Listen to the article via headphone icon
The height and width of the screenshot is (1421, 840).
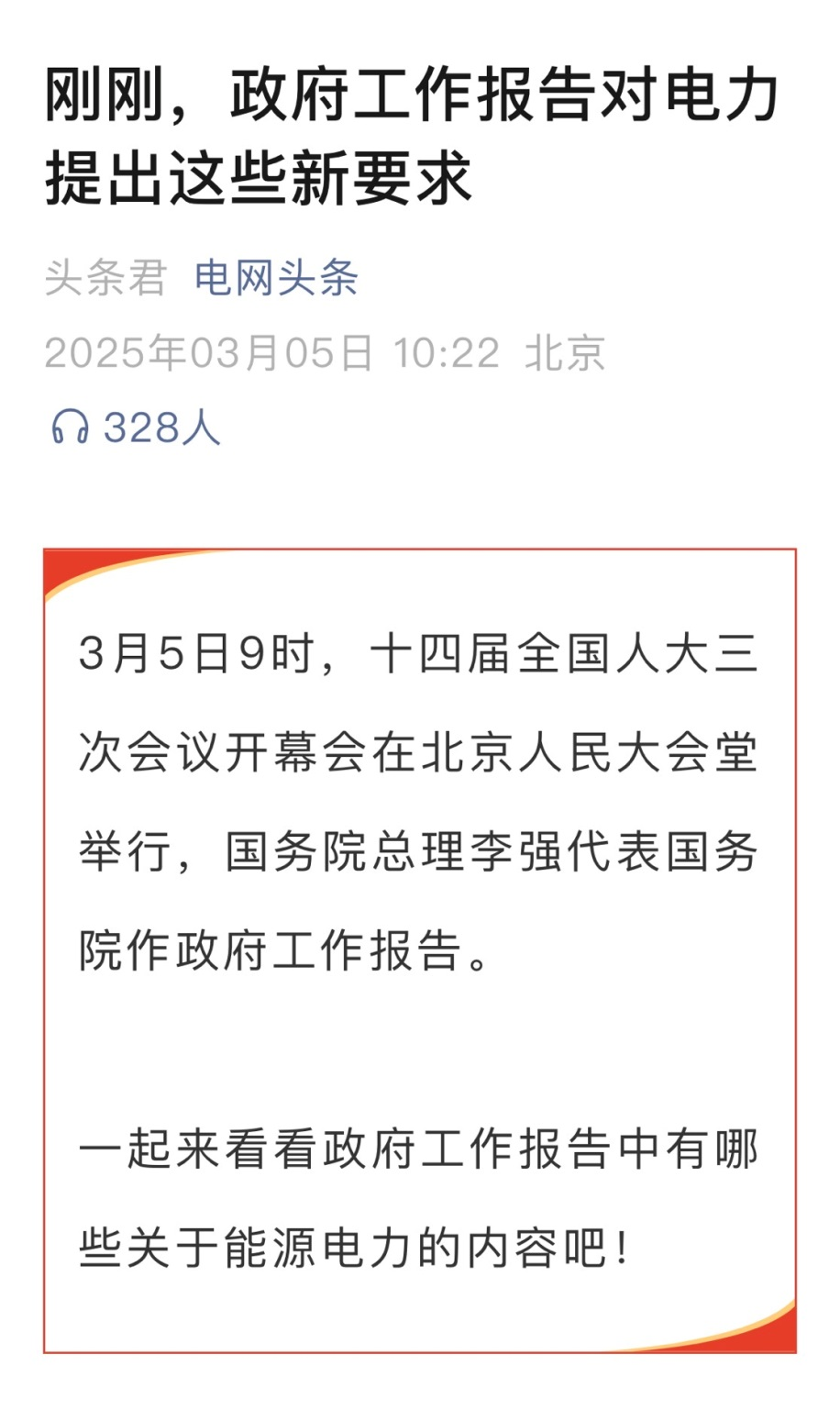coord(70,428)
